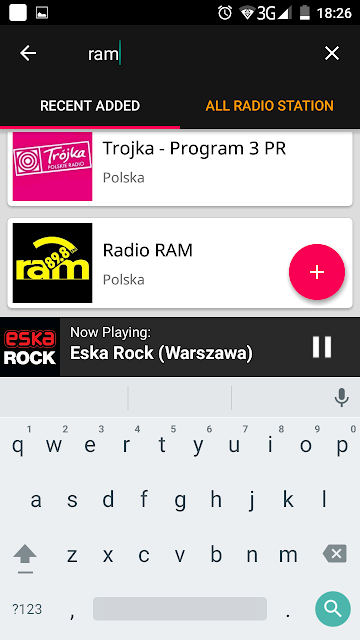Open the Now Playing Eska Rock bar
This screenshot has height=640, width=360.
click(180, 347)
